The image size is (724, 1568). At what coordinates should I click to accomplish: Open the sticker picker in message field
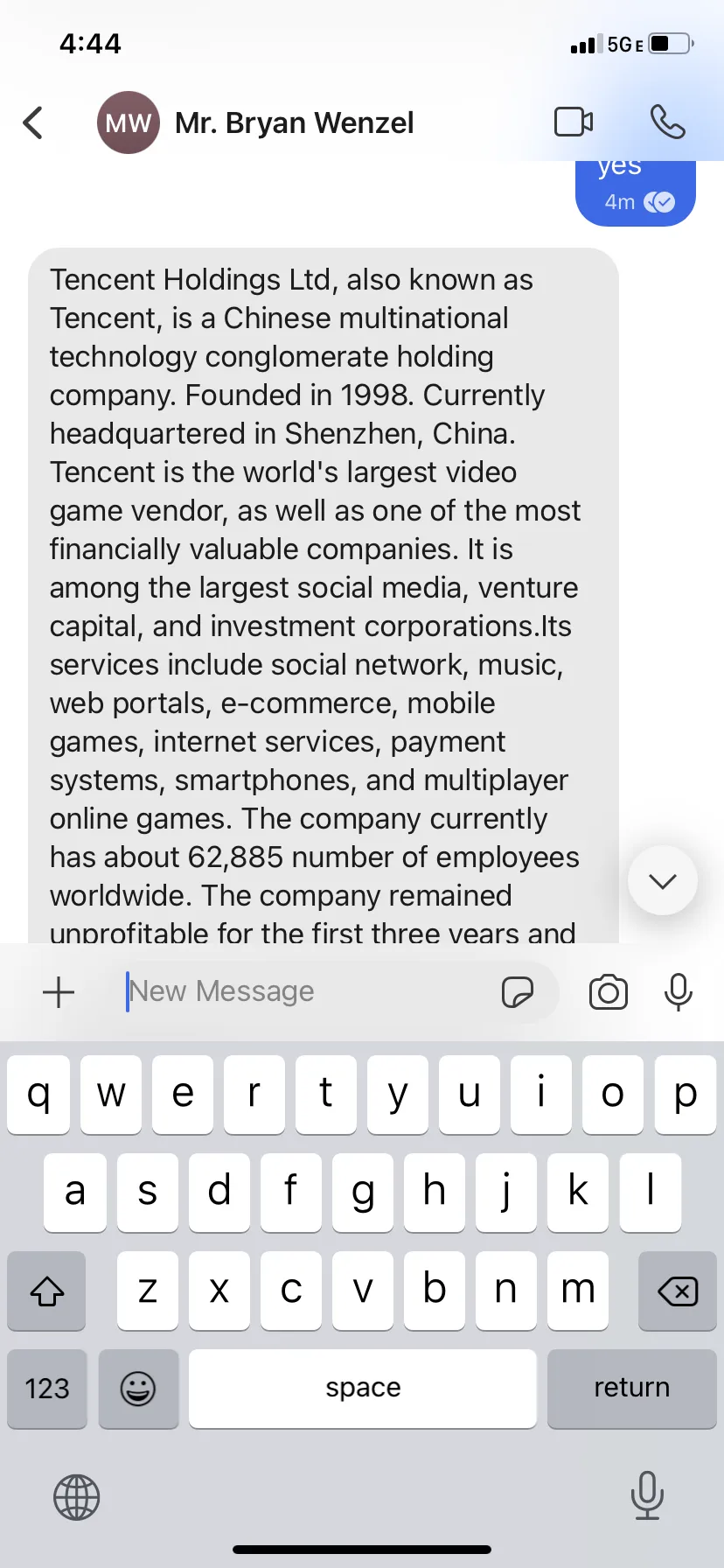point(518,992)
